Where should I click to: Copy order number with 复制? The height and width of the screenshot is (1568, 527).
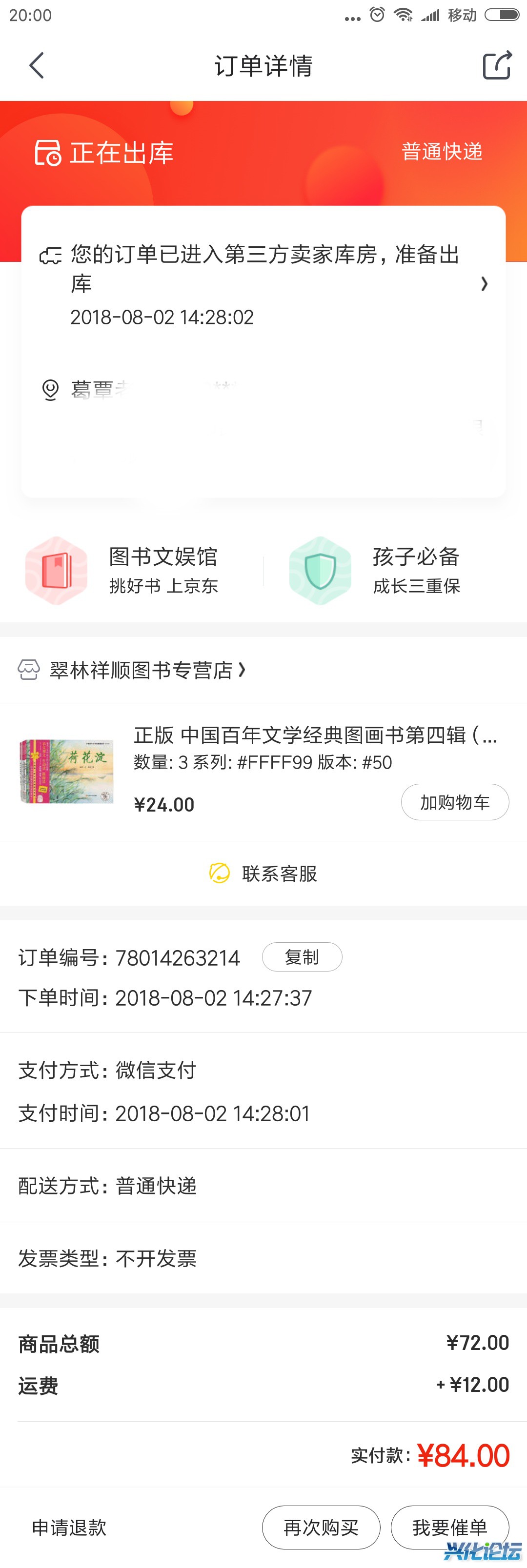pyautogui.click(x=302, y=957)
